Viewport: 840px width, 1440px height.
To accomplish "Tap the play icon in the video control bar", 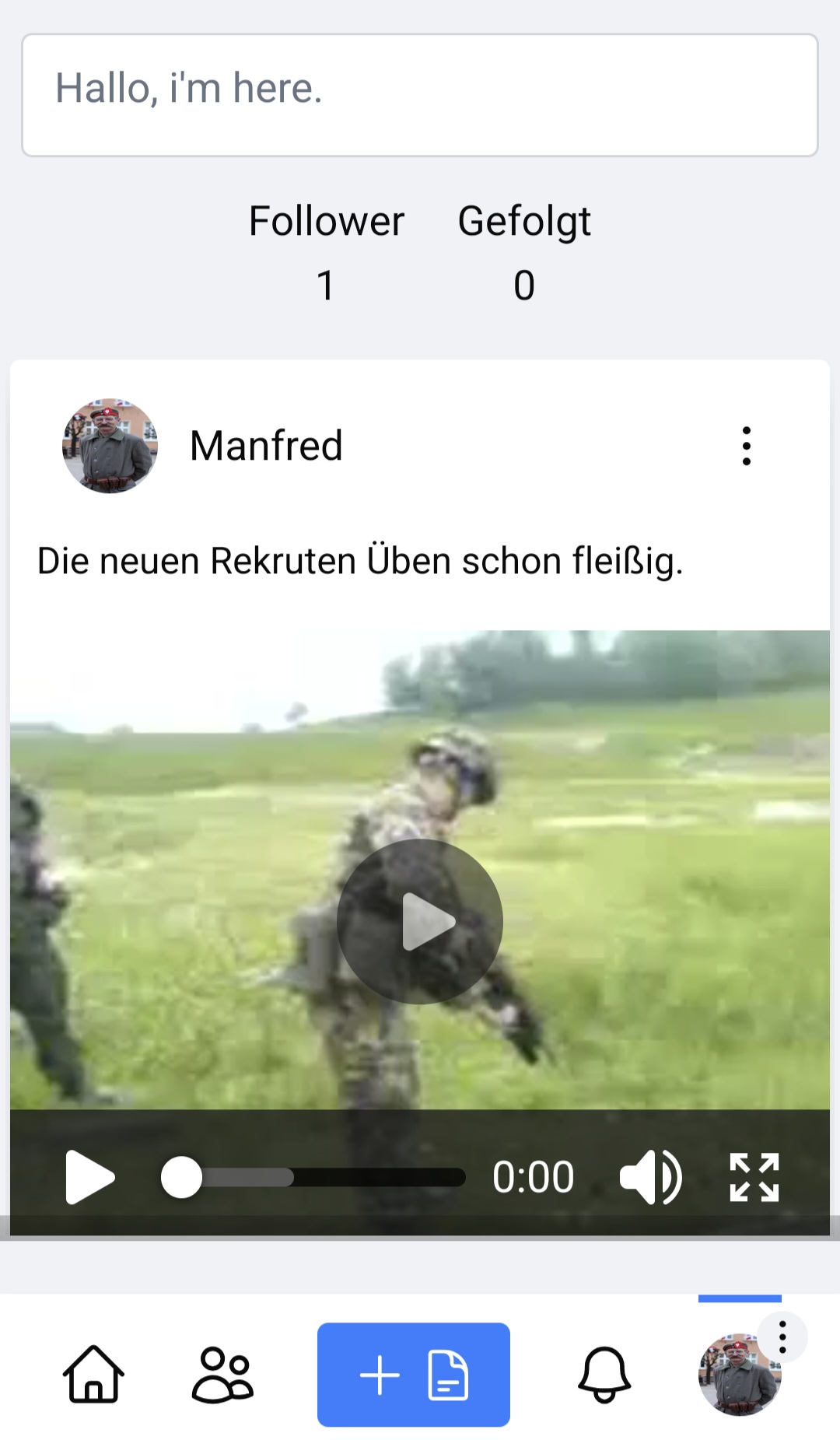I will click(89, 1177).
